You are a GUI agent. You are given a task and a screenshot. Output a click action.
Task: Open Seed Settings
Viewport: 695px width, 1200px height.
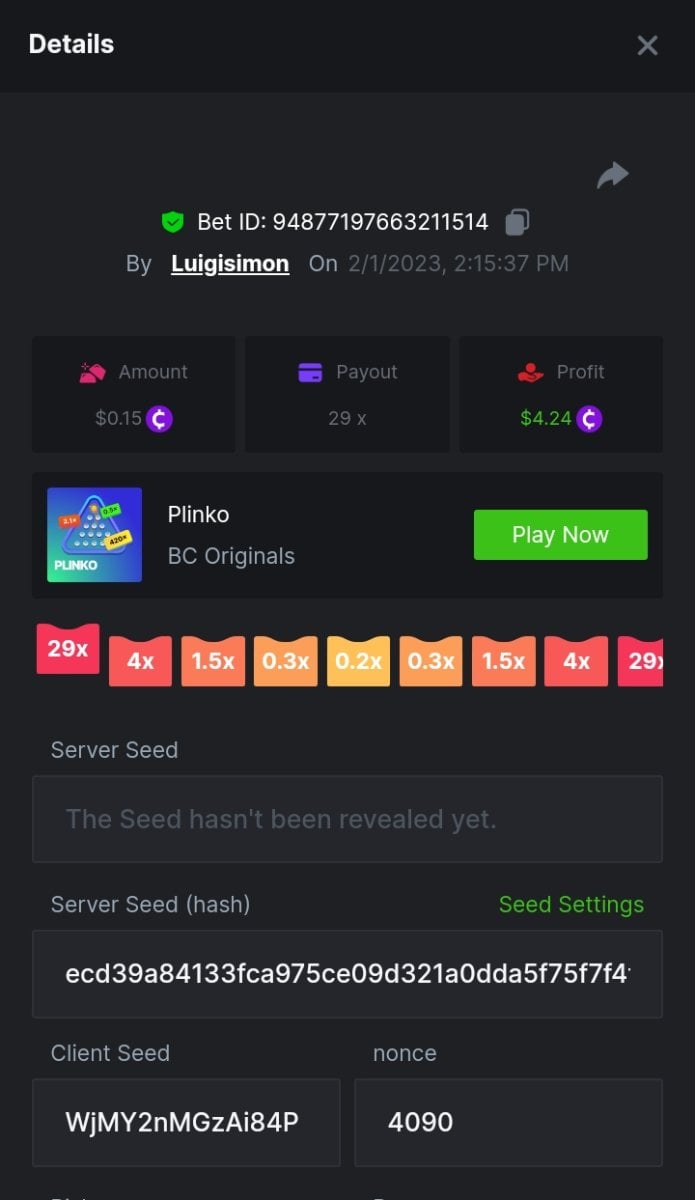tap(571, 905)
